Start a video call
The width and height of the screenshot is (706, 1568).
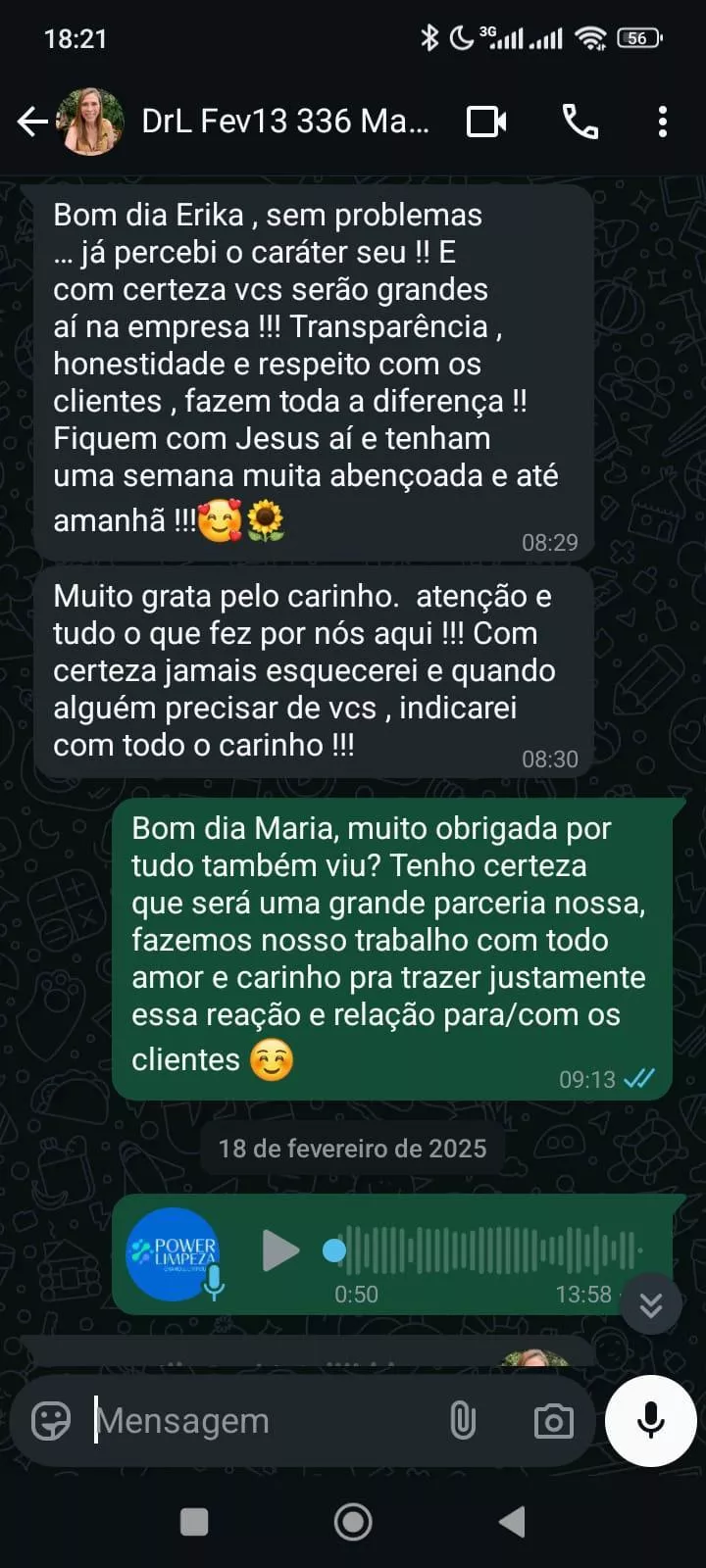click(x=486, y=122)
